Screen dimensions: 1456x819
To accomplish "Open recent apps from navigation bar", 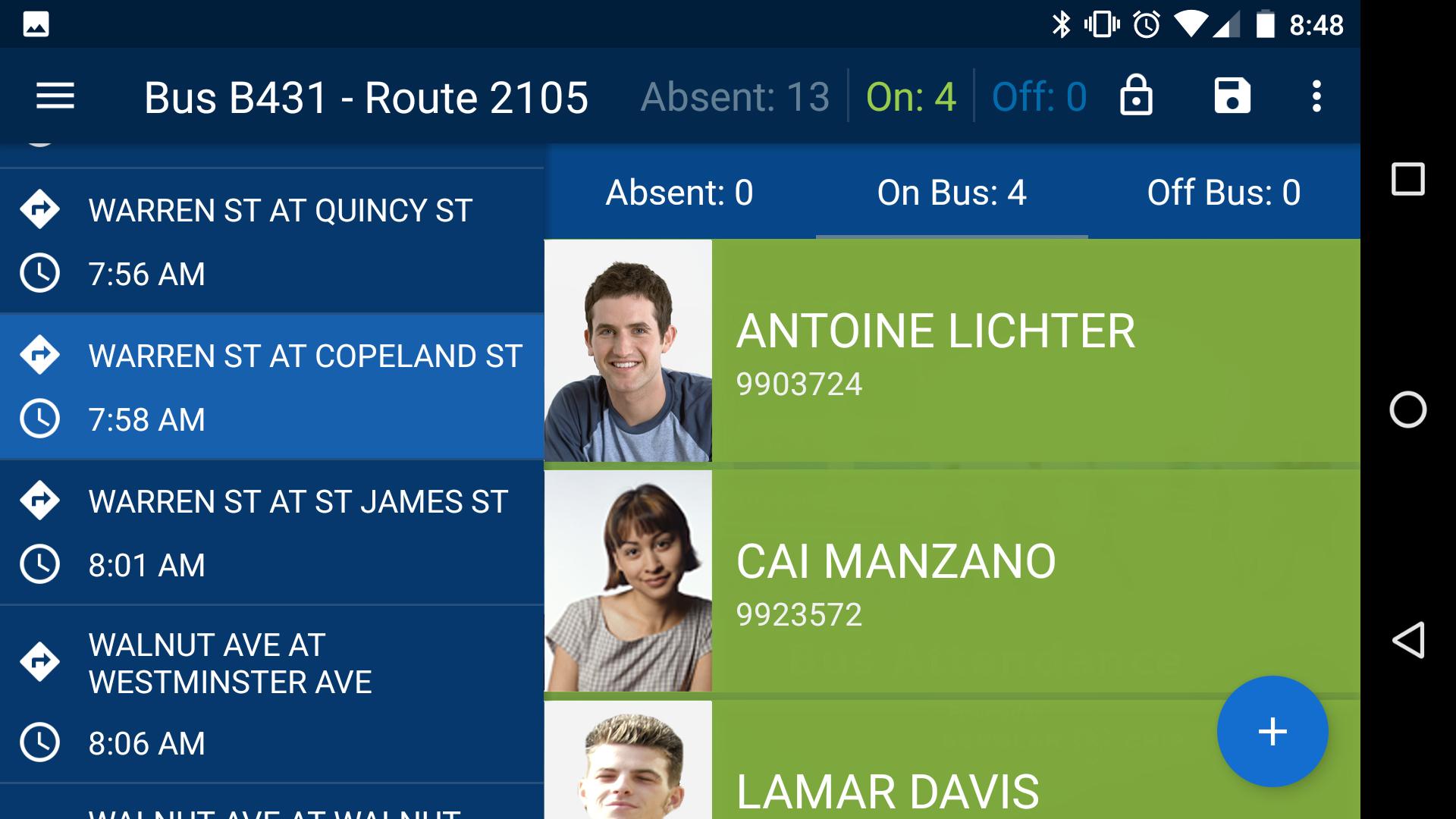I will tap(1407, 180).
